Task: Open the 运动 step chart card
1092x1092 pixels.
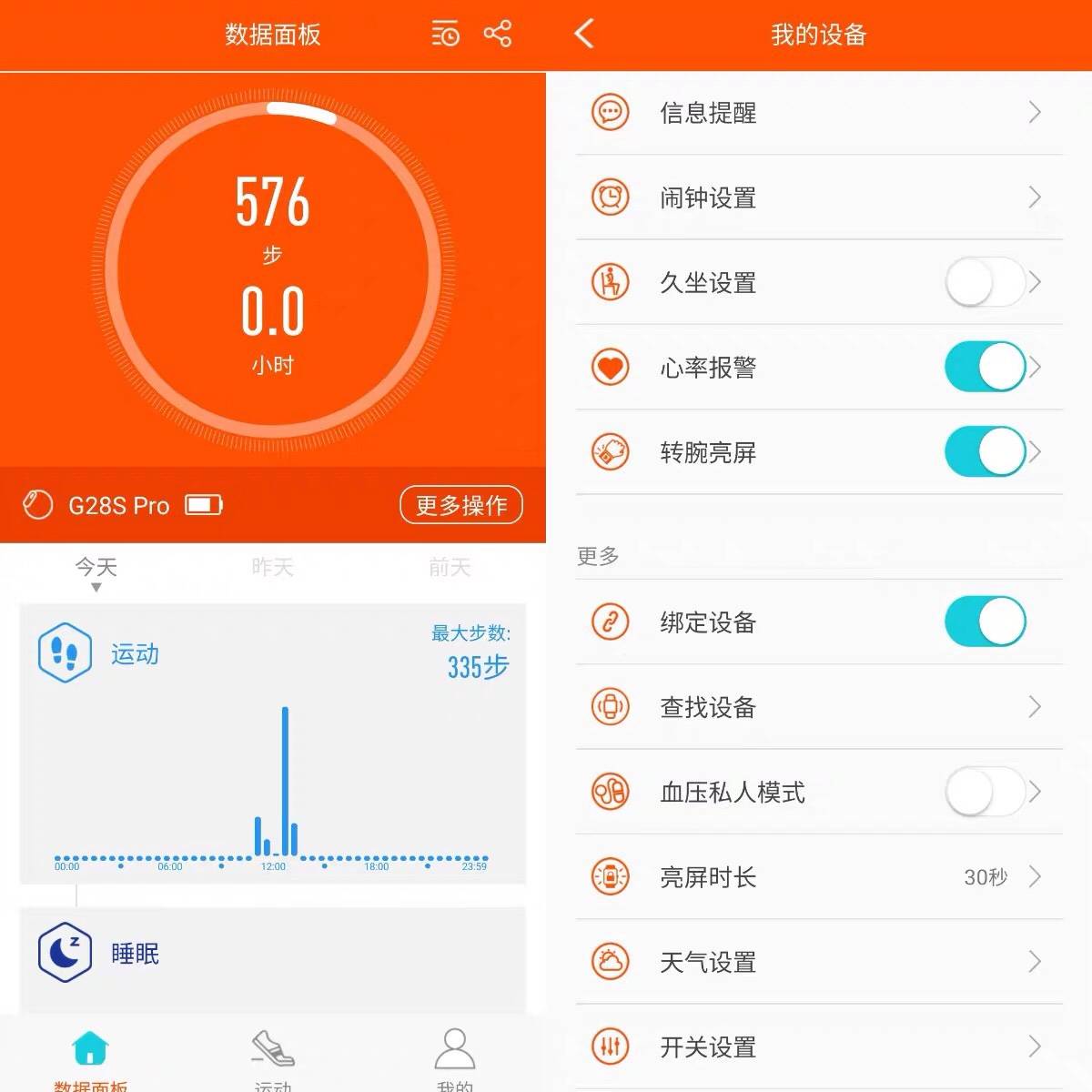Action: coord(273,743)
